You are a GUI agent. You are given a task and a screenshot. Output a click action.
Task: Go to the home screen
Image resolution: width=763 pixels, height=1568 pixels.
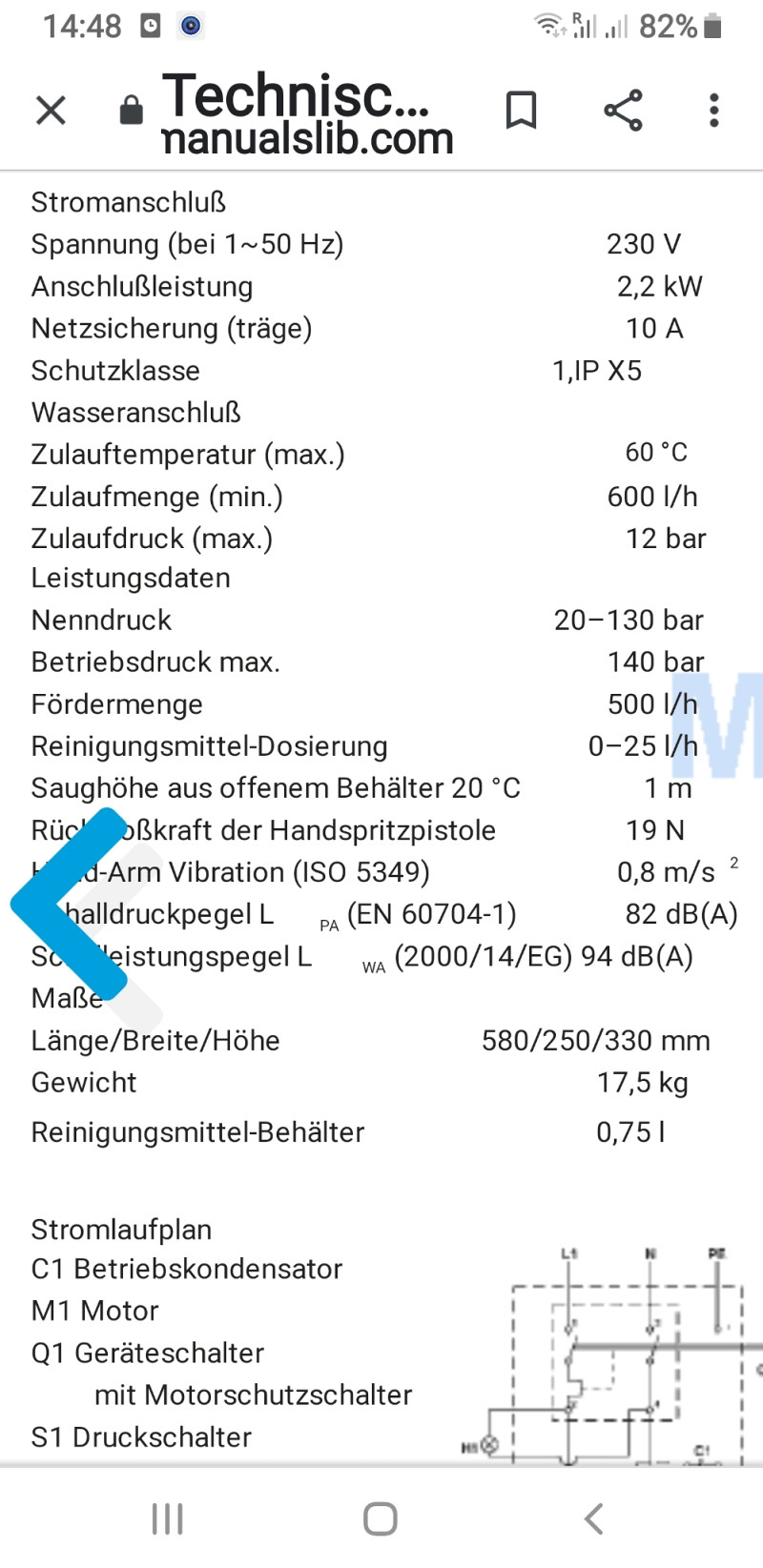[x=381, y=1518]
